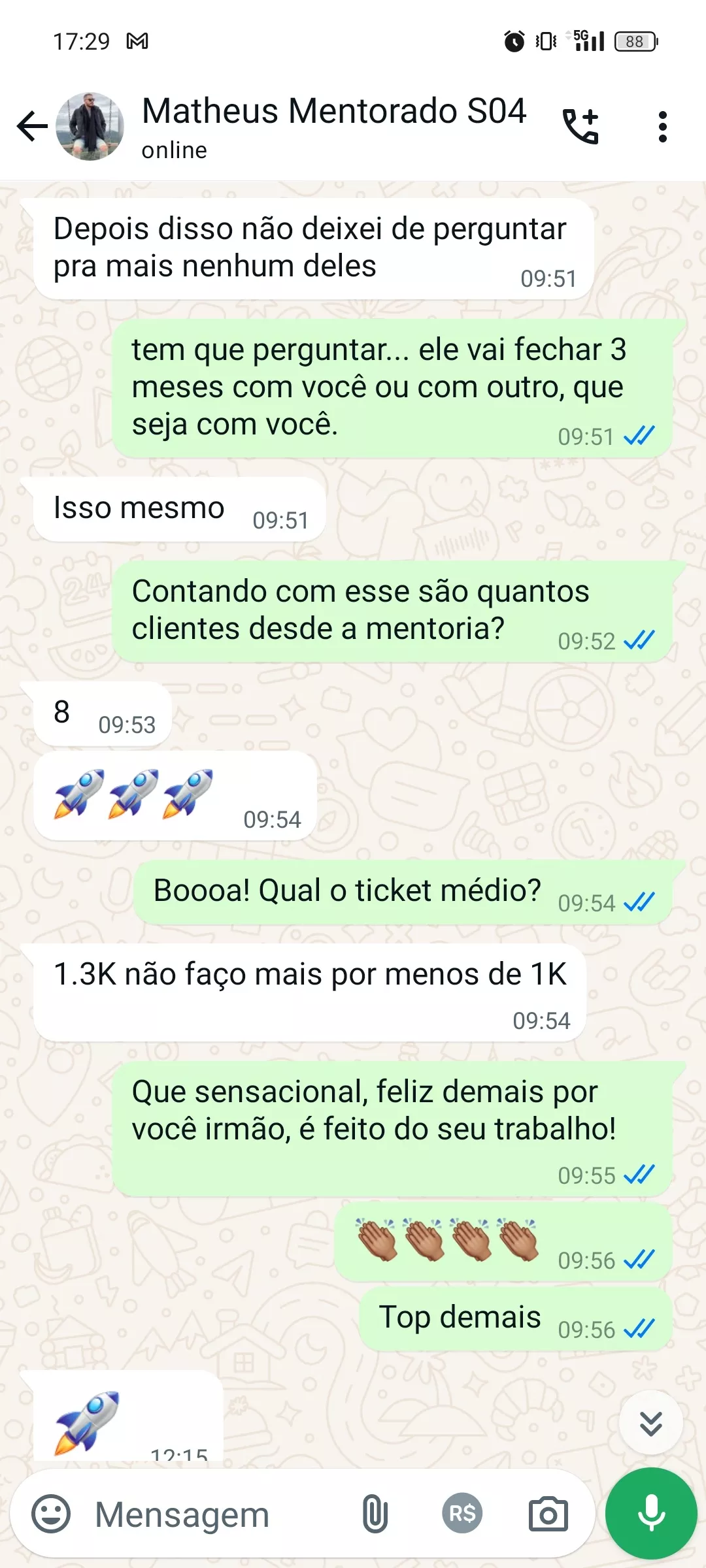This screenshot has width=706, height=1568.
Task: Open the emoji picker
Action: pyautogui.click(x=51, y=1514)
